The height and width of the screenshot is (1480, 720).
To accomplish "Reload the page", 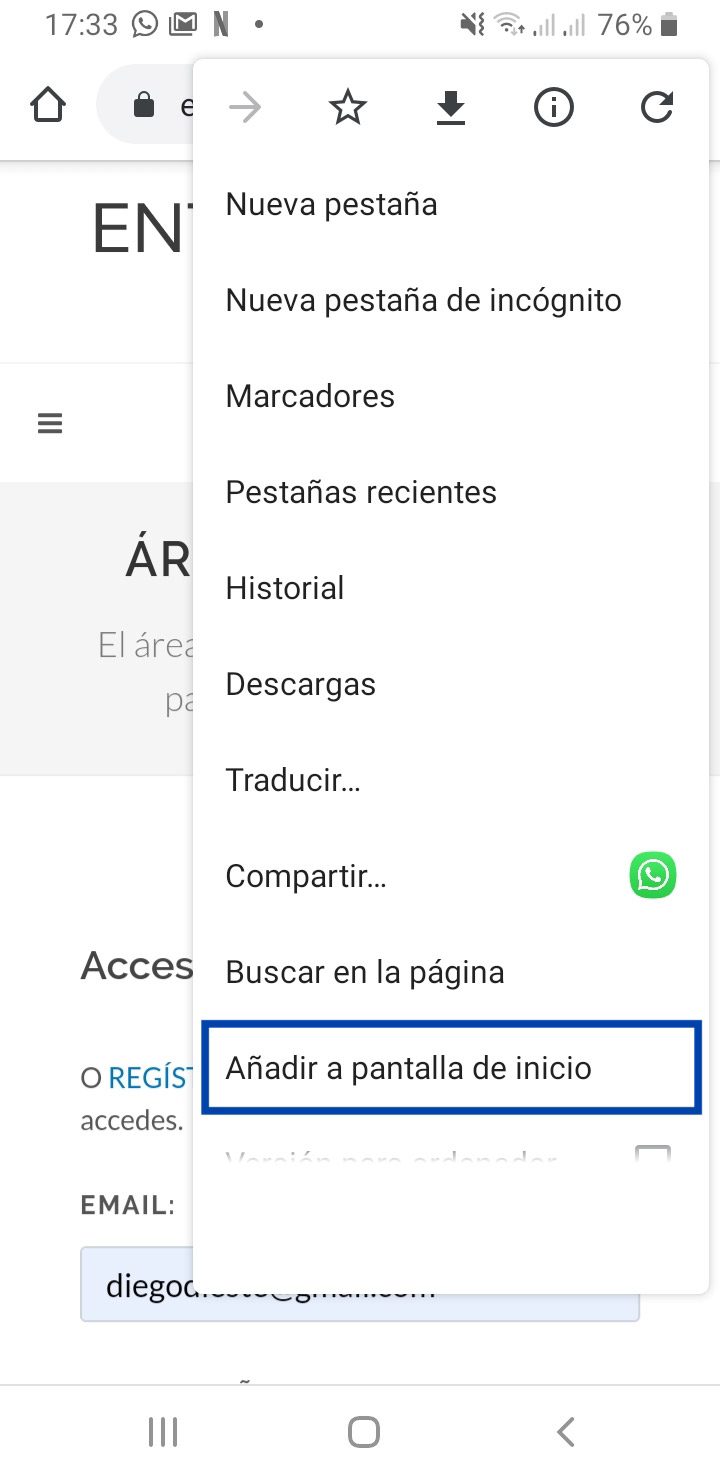I will point(657,107).
